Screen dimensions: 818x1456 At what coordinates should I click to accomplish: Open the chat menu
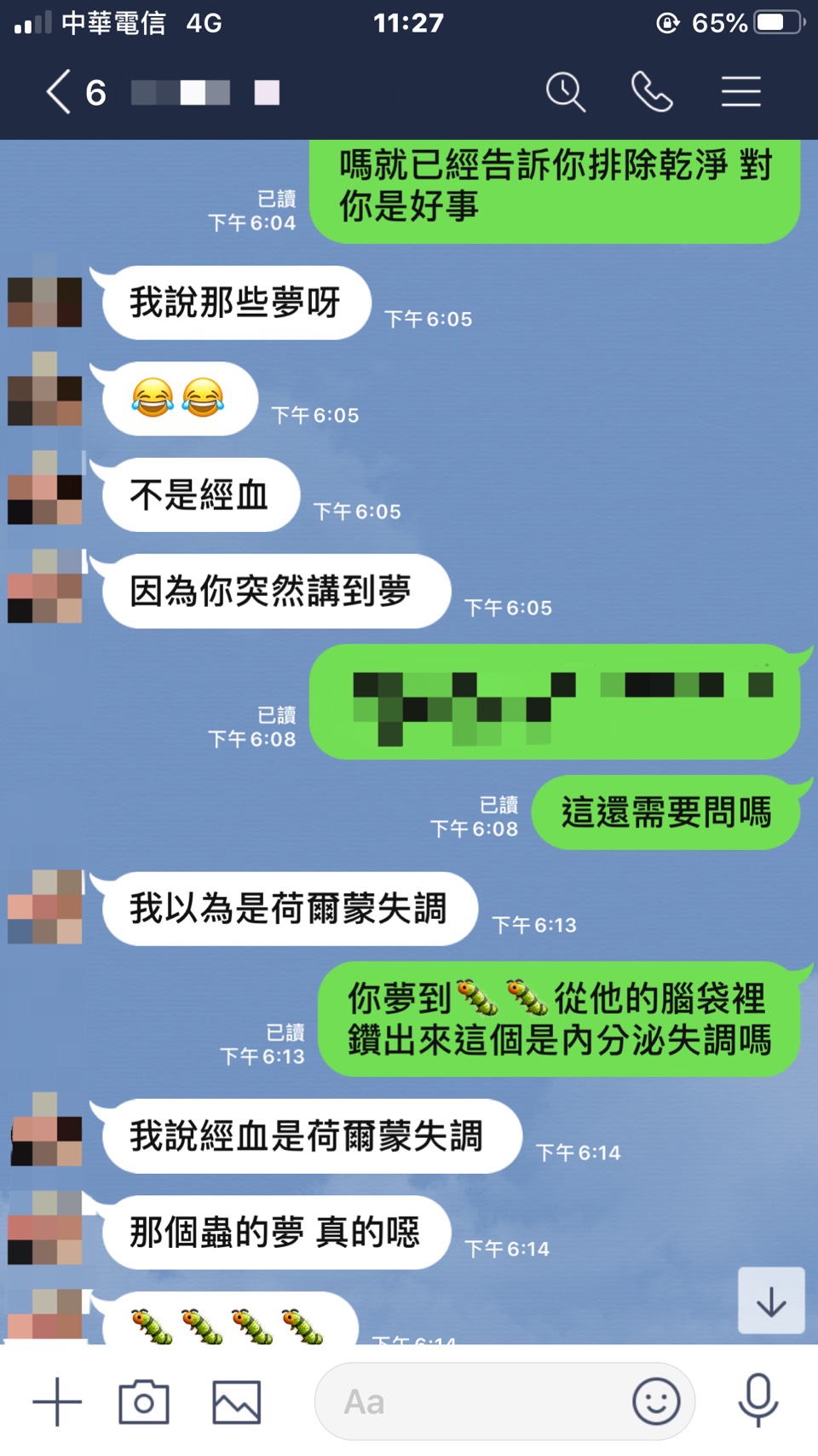740,92
